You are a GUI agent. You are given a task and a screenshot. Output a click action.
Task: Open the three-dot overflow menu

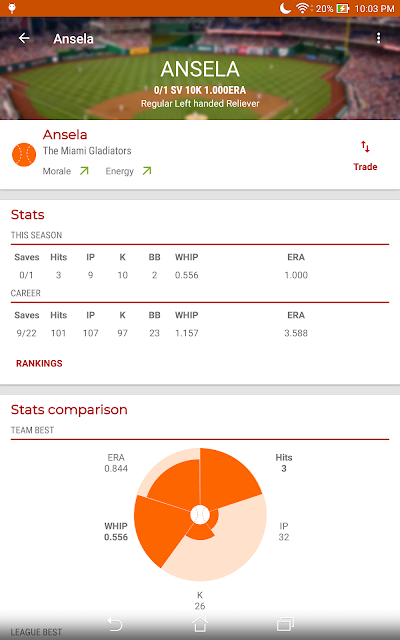[x=378, y=38]
